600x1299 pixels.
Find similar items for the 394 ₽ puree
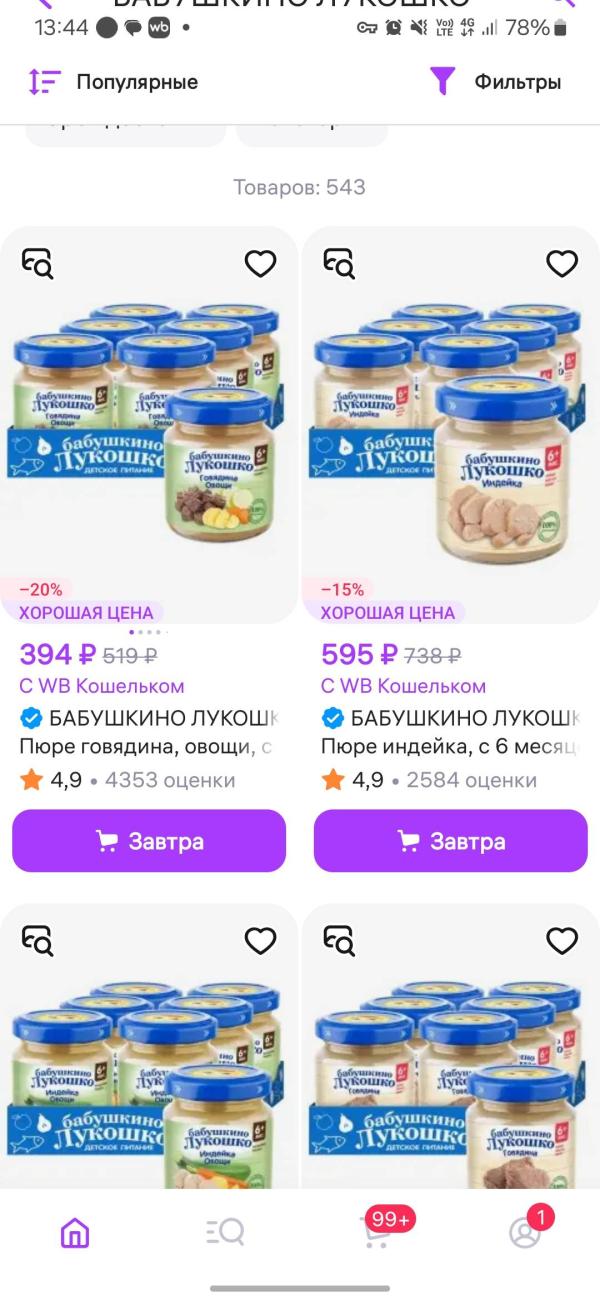pyautogui.click(x=38, y=263)
